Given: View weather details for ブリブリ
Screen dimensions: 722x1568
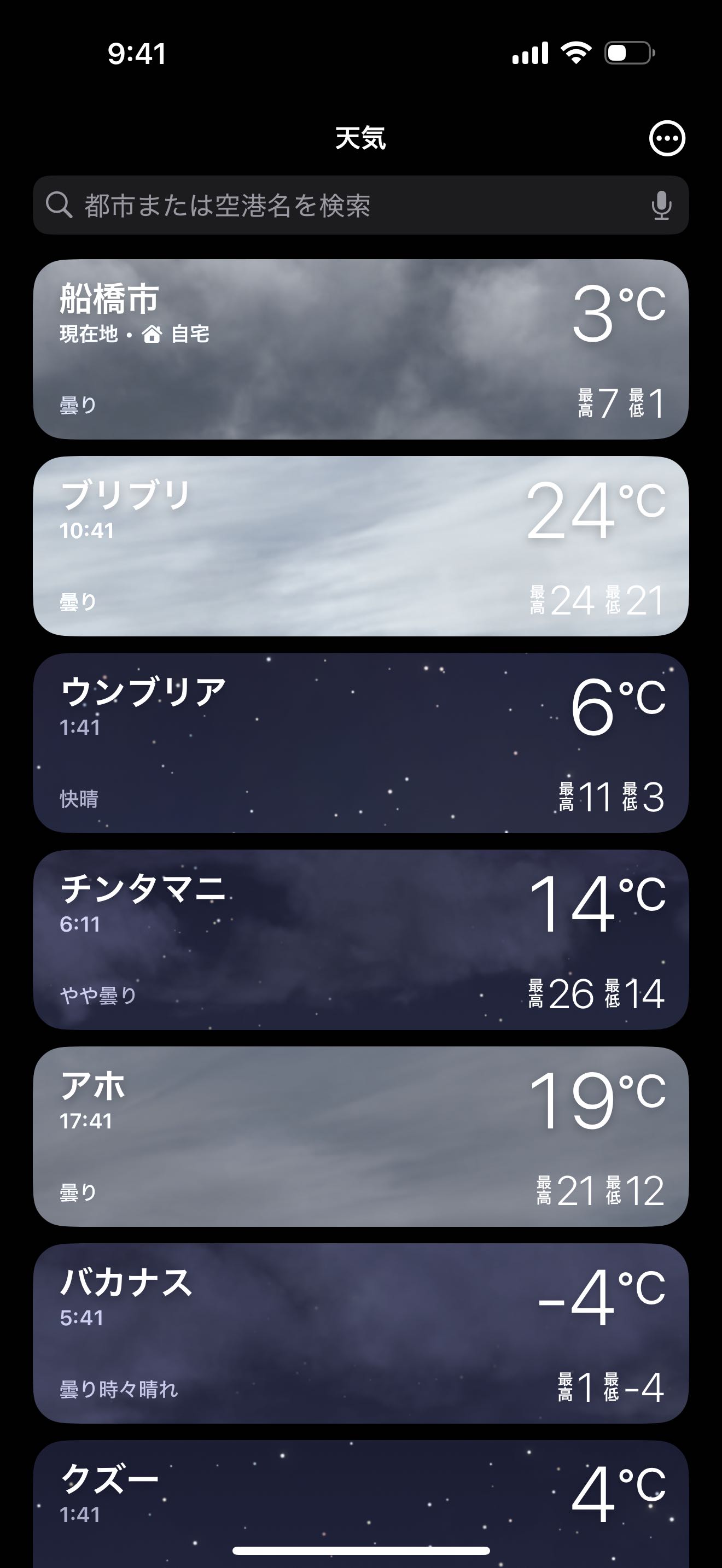Looking at the screenshot, I should click(x=360, y=546).
